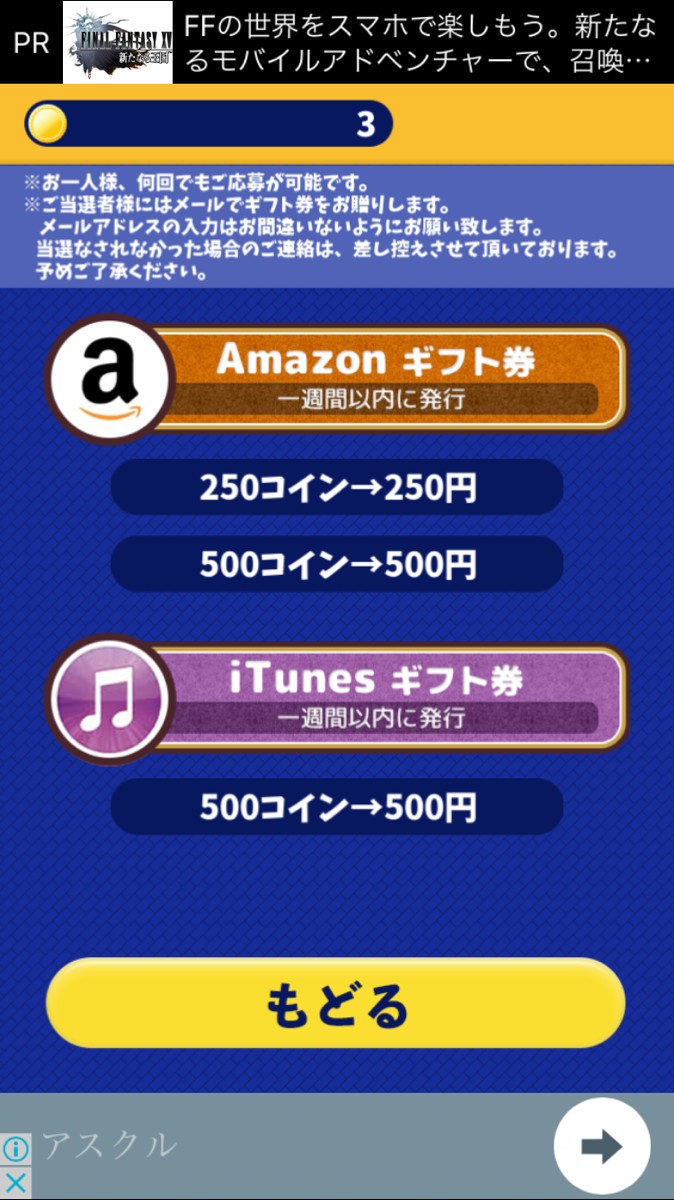Select Amazon 250コイン→250円 exchange option
The width and height of the screenshot is (674, 1200).
click(336, 488)
